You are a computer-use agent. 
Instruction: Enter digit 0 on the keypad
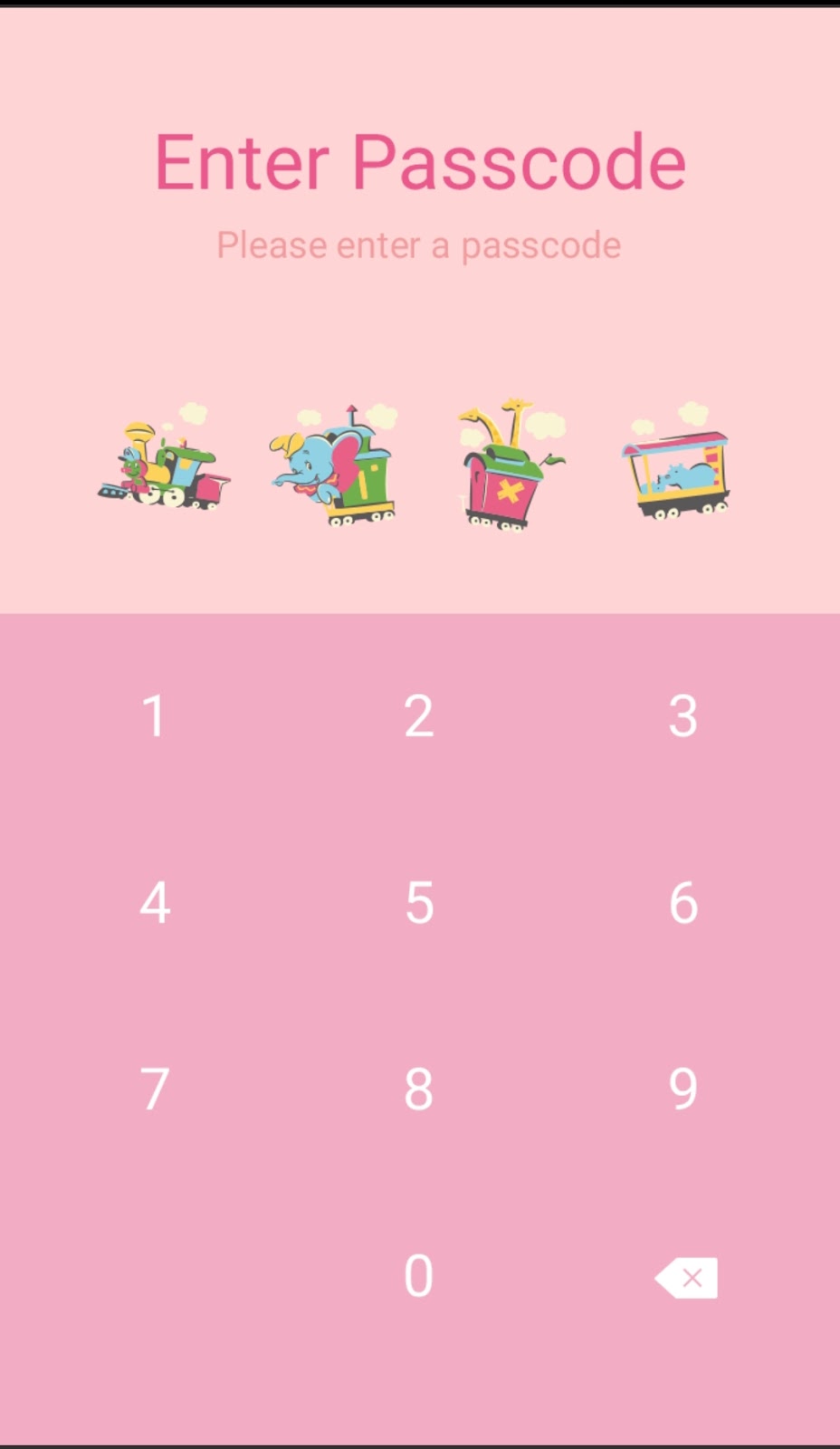point(419,1276)
